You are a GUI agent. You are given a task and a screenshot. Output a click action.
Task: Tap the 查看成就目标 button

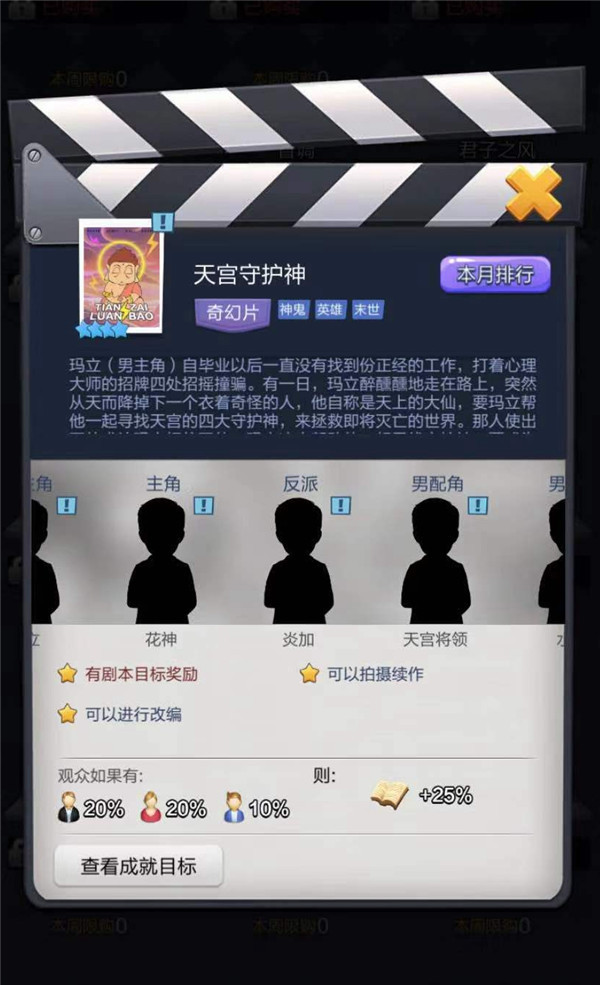(138, 866)
